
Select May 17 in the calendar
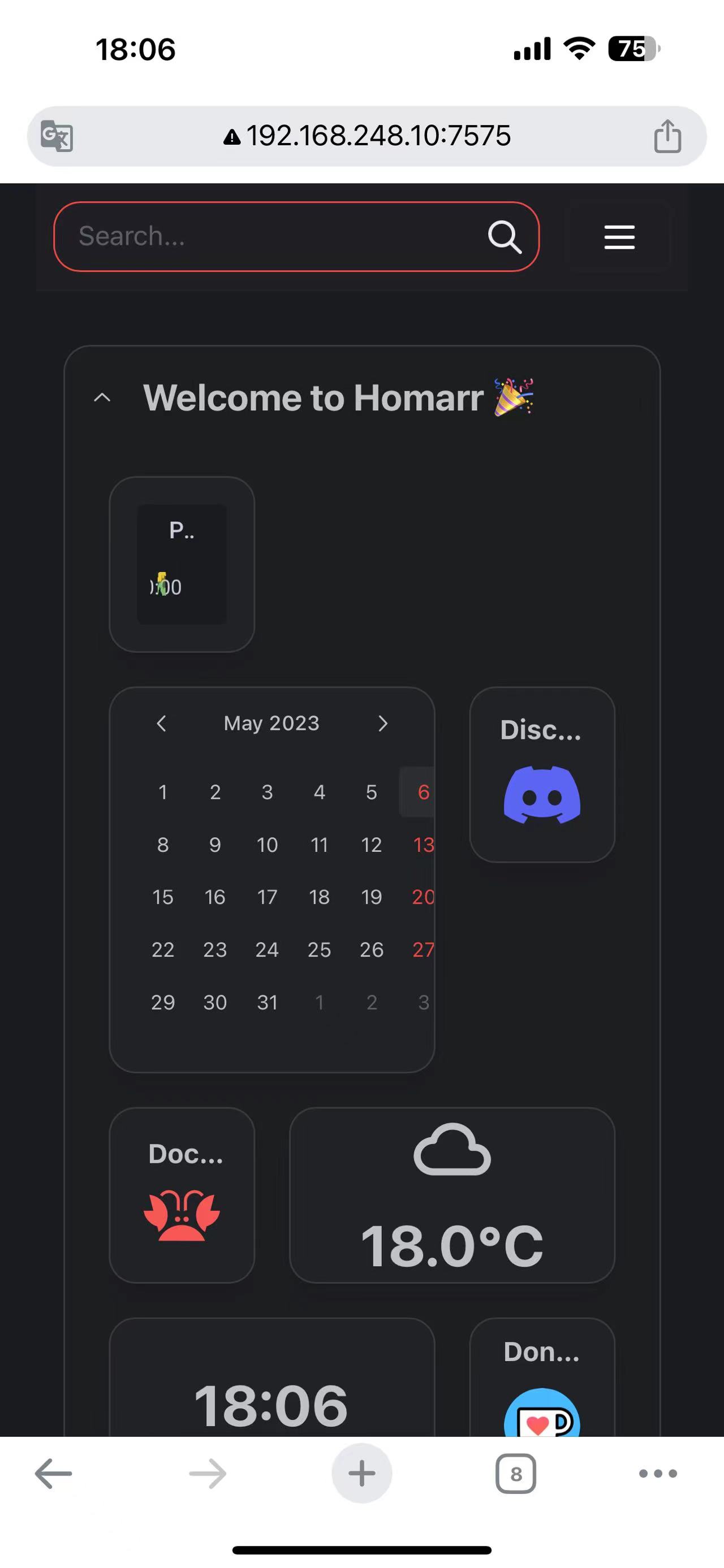268,897
